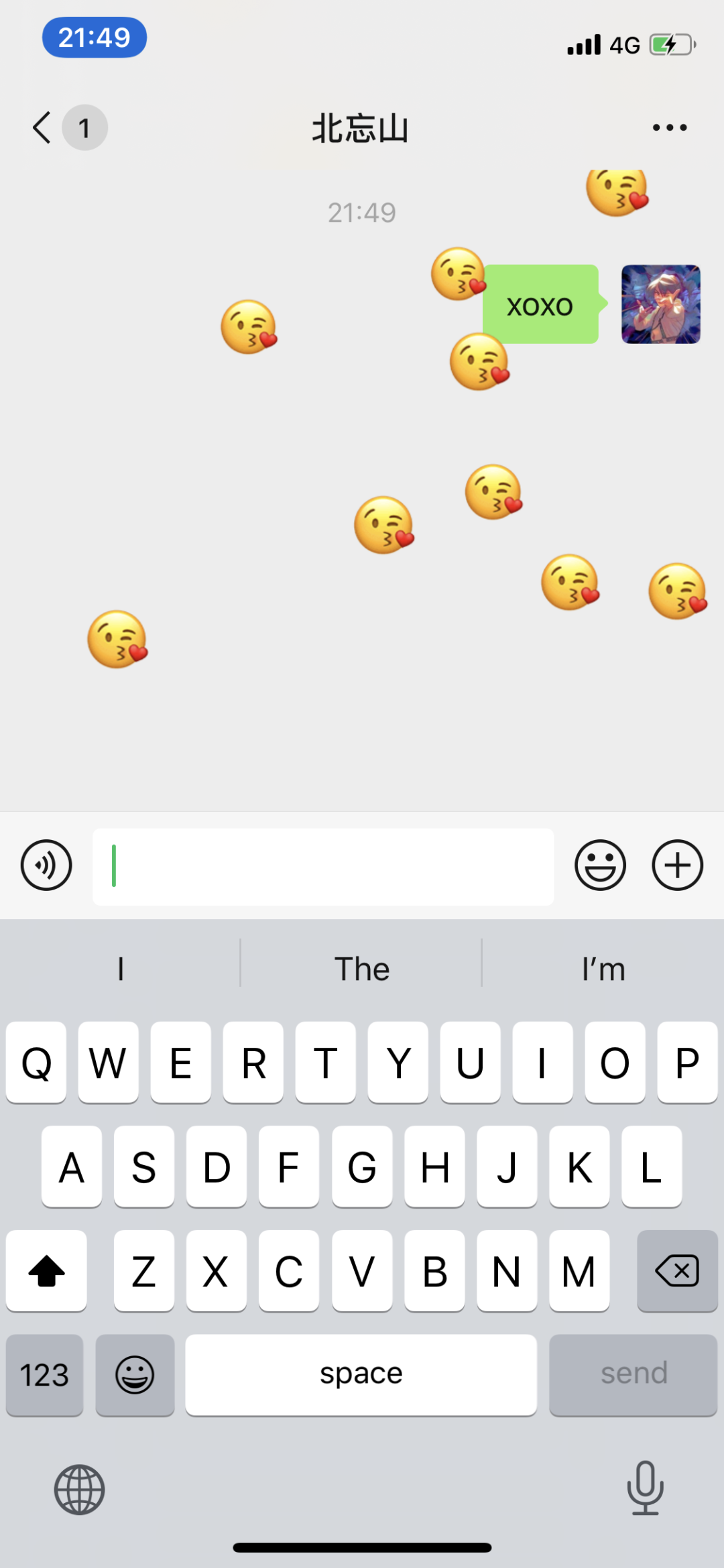Start dictation with the microphone key

(x=645, y=1488)
